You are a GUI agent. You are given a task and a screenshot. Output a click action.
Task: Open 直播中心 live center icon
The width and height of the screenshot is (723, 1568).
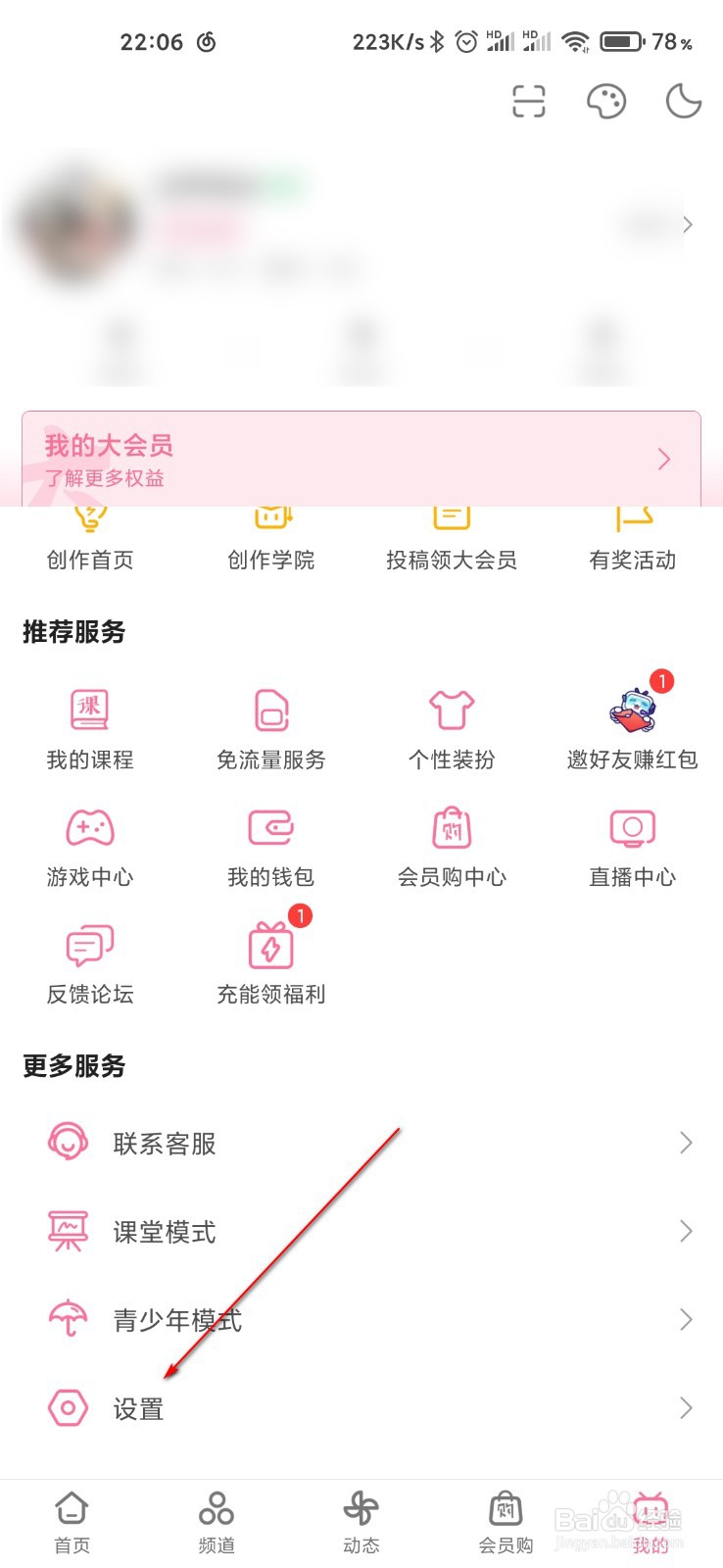631,828
